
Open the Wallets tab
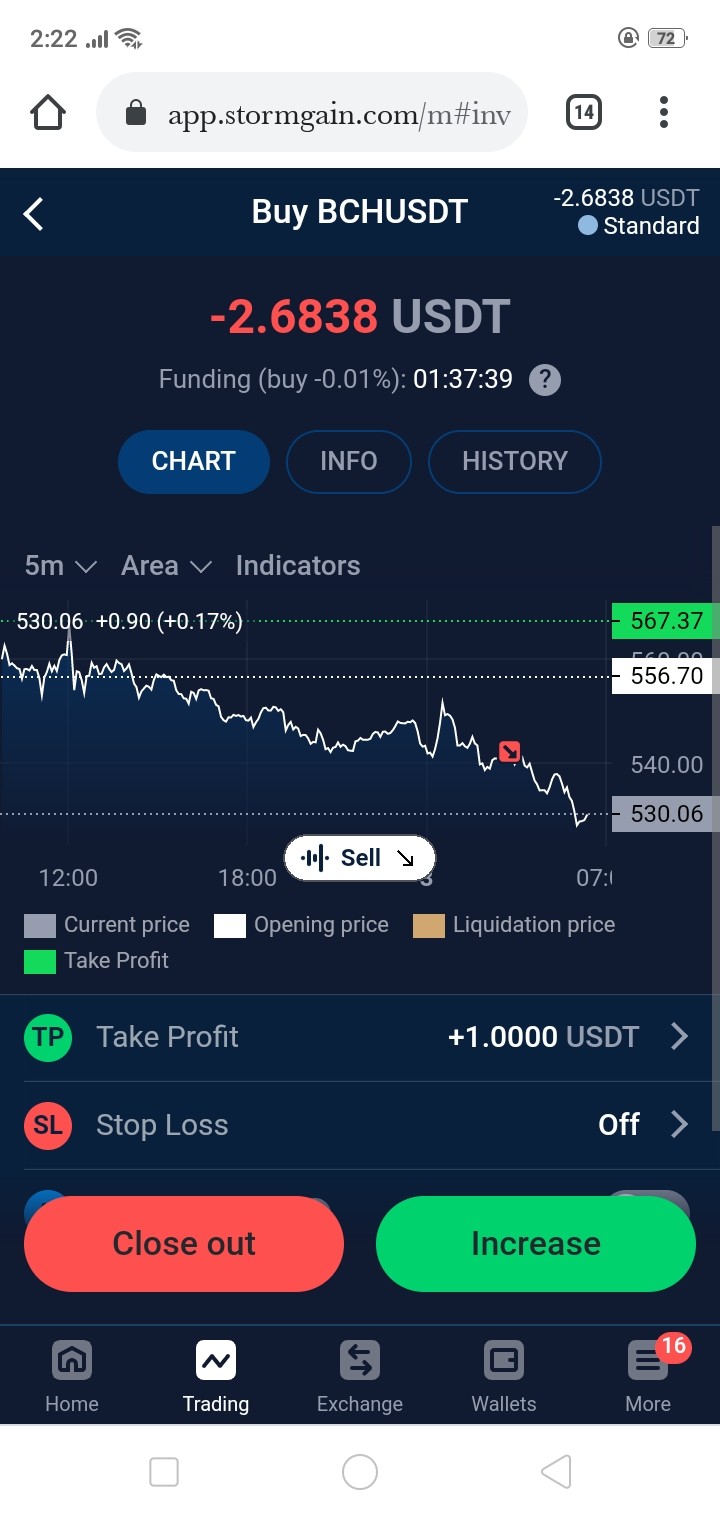coord(504,1377)
